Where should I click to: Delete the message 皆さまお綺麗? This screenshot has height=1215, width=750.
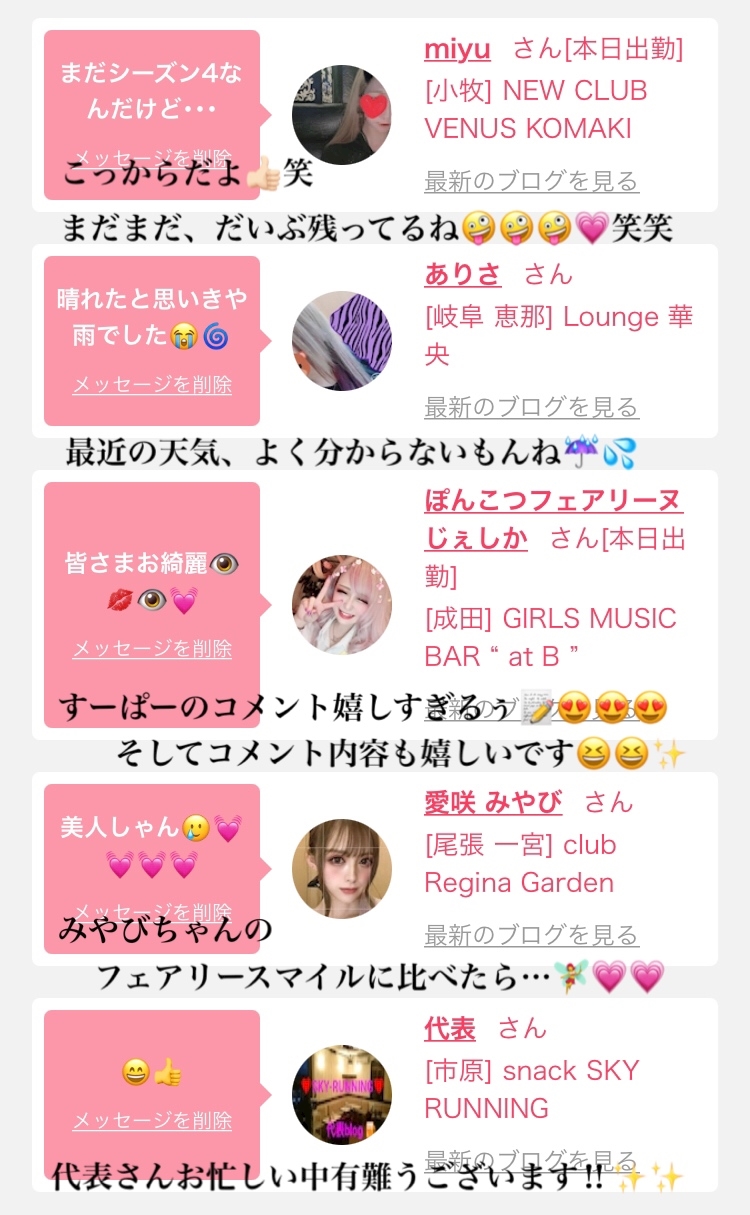coord(152,649)
